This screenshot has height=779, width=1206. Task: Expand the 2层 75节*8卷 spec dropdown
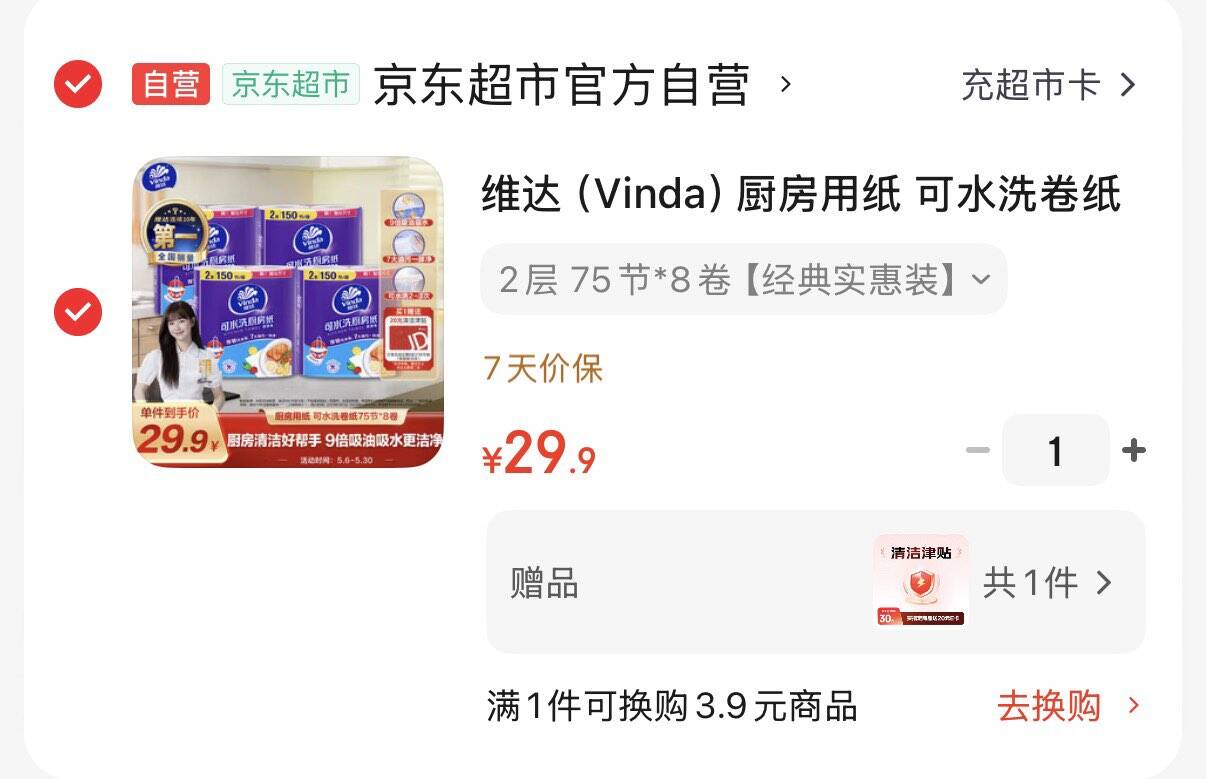click(x=743, y=279)
